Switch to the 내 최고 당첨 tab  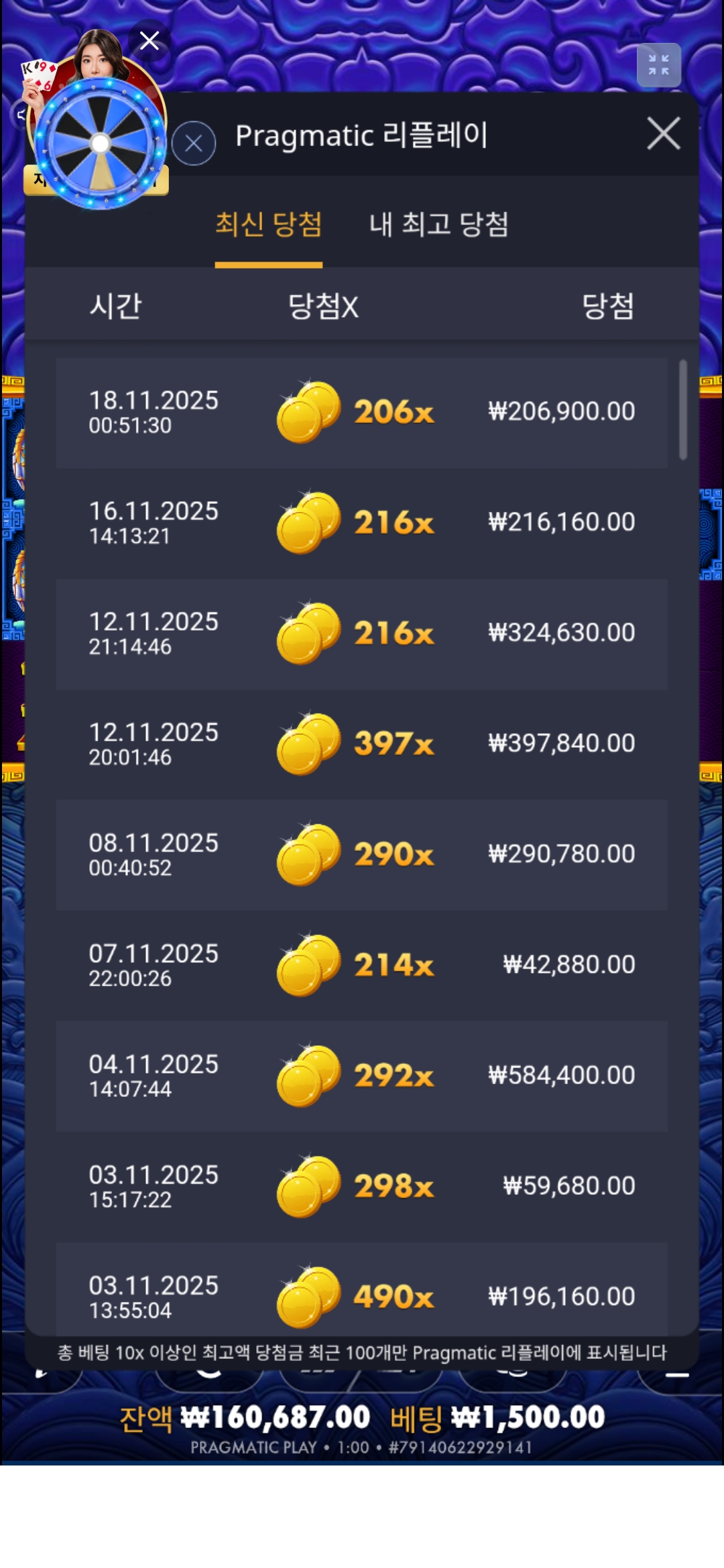pyautogui.click(x=438, y=224)
